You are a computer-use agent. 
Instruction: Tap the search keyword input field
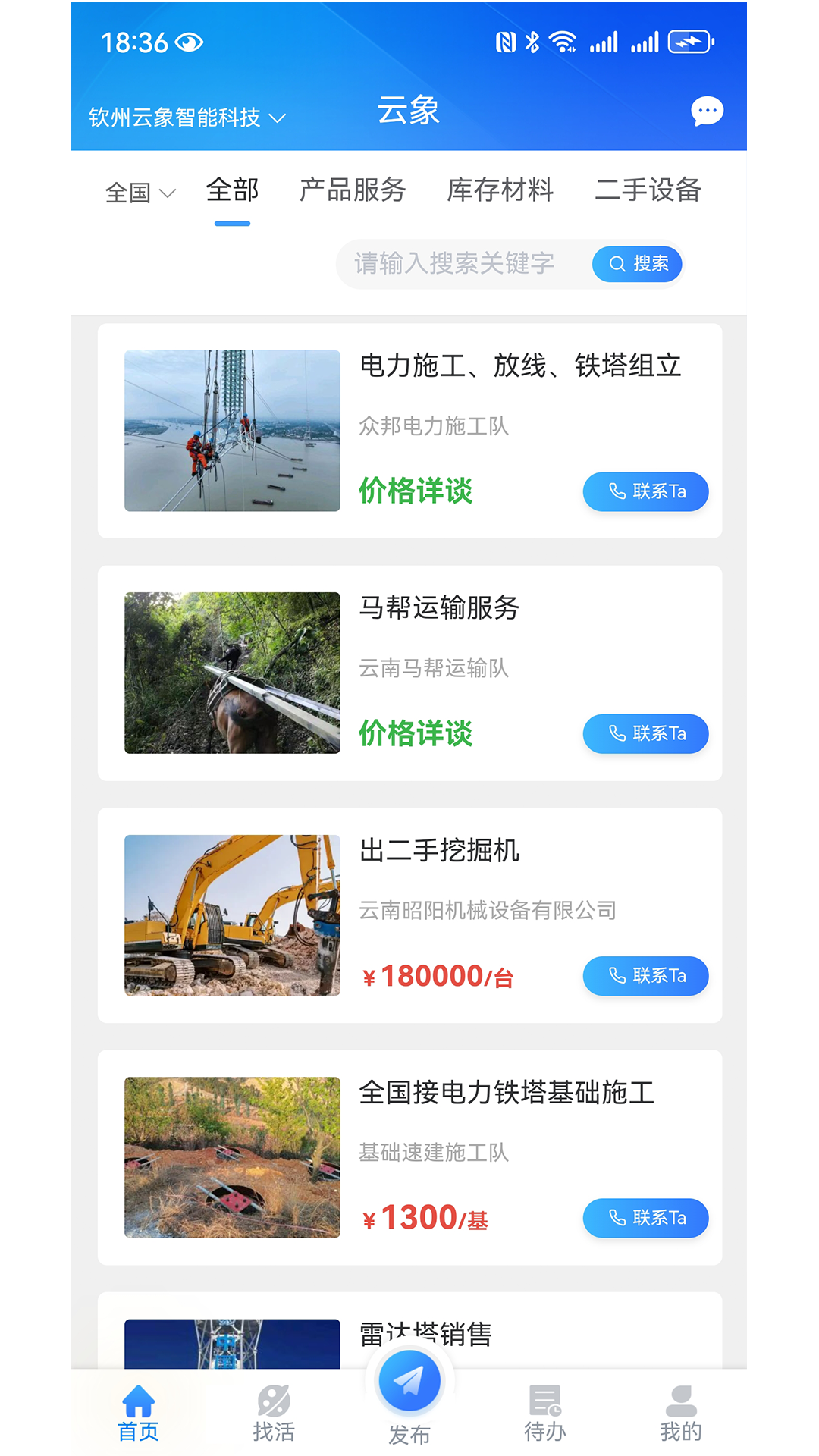[463, 264]
